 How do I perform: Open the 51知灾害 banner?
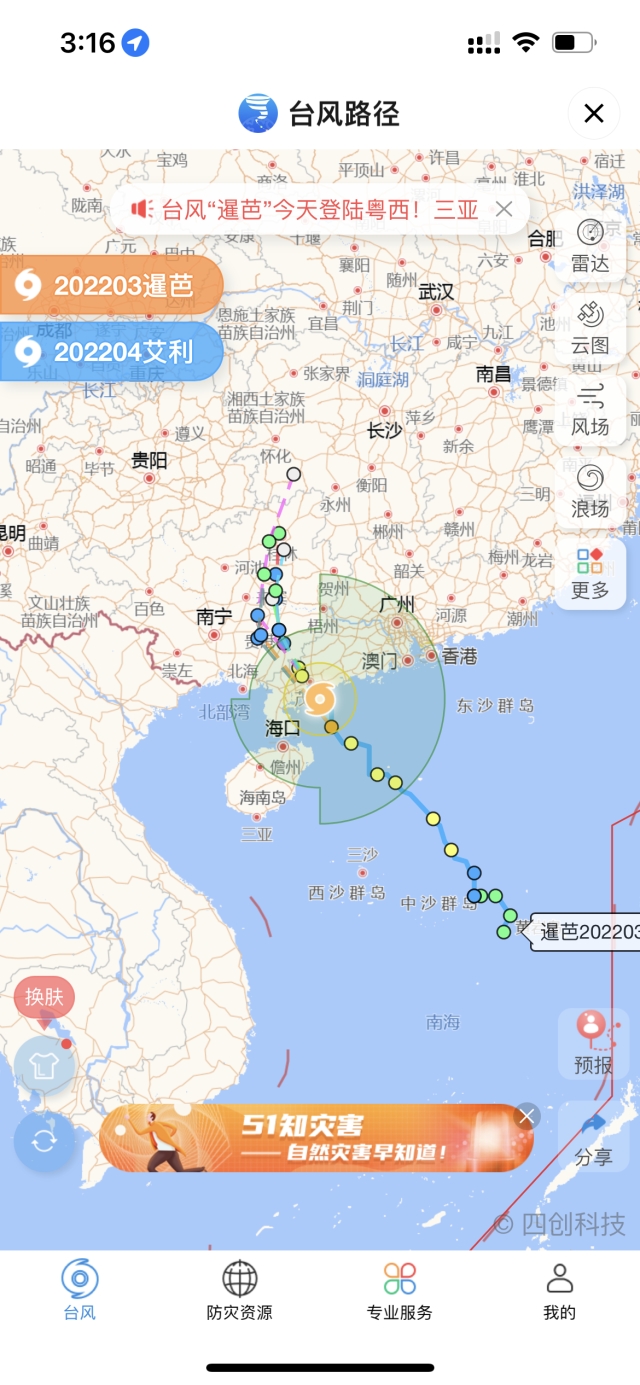pos(310,1138)
